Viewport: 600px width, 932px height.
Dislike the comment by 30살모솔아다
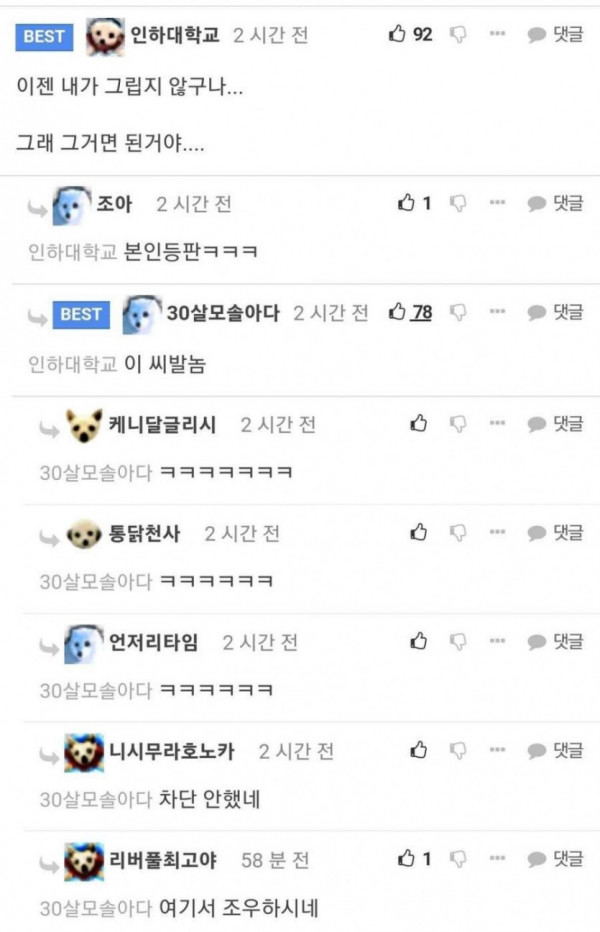(x=458, y=313)
